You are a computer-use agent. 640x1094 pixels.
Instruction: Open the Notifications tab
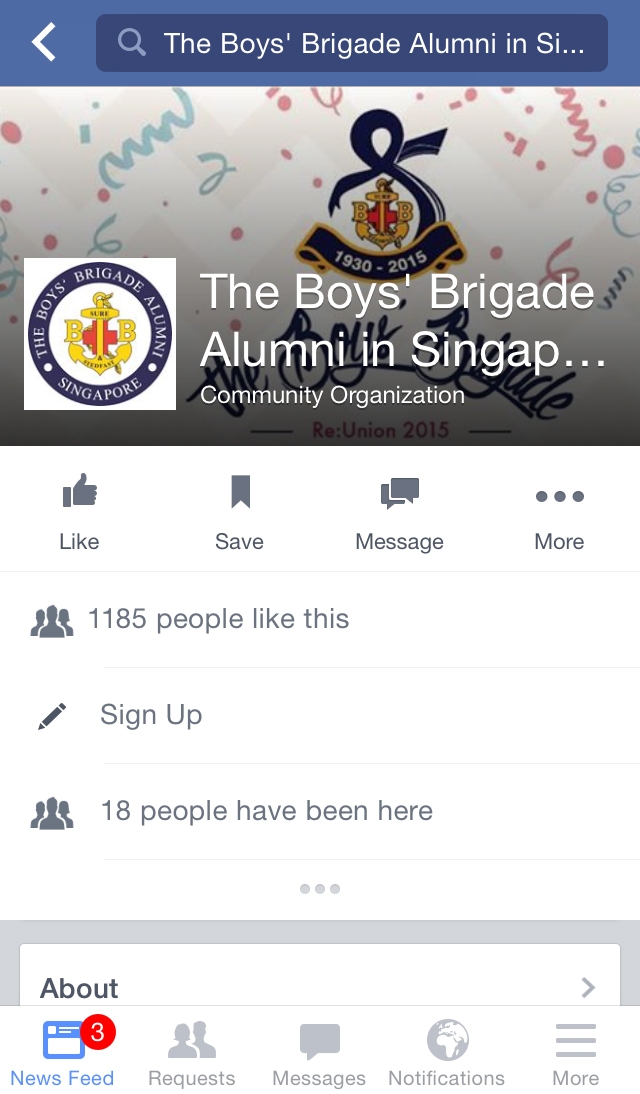point(446,1053)
